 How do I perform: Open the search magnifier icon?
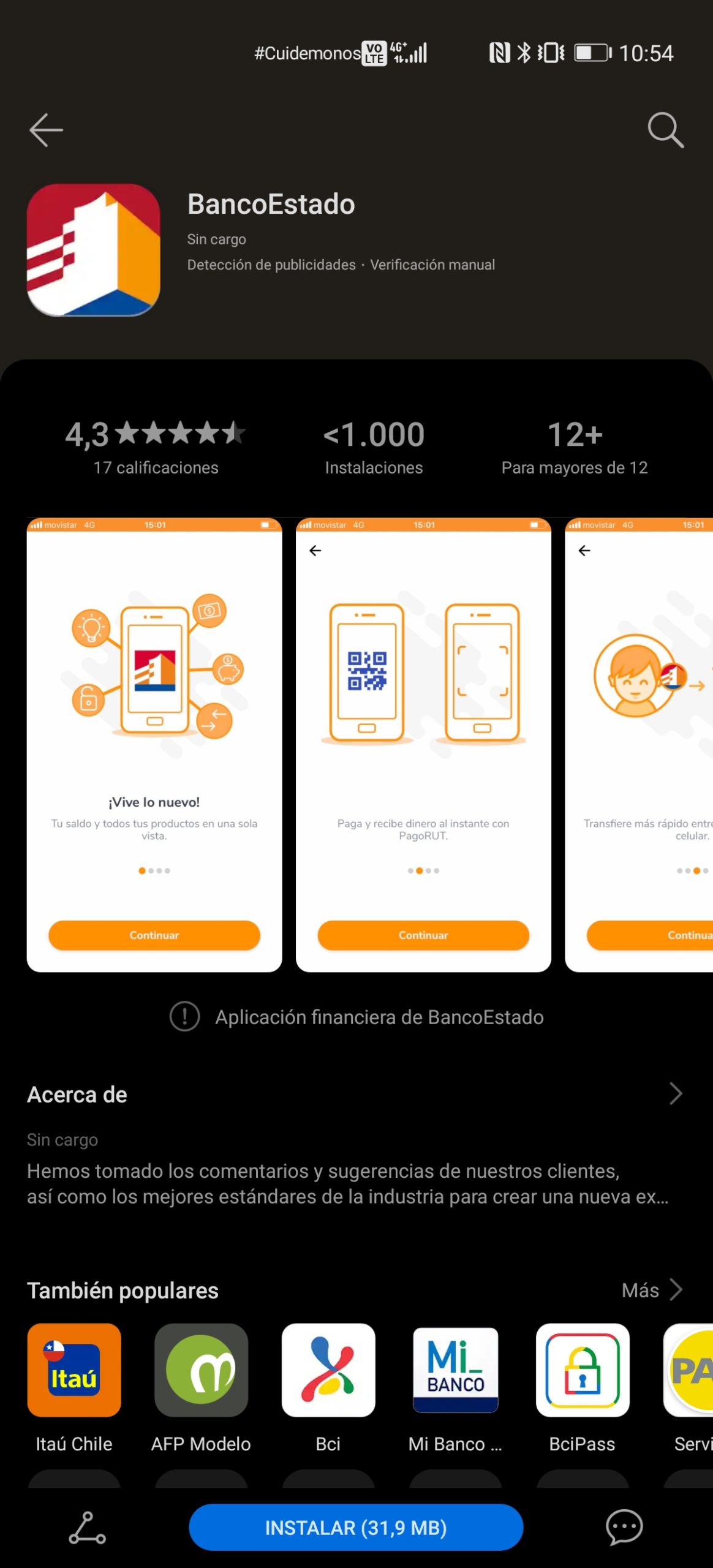(665, 130)
